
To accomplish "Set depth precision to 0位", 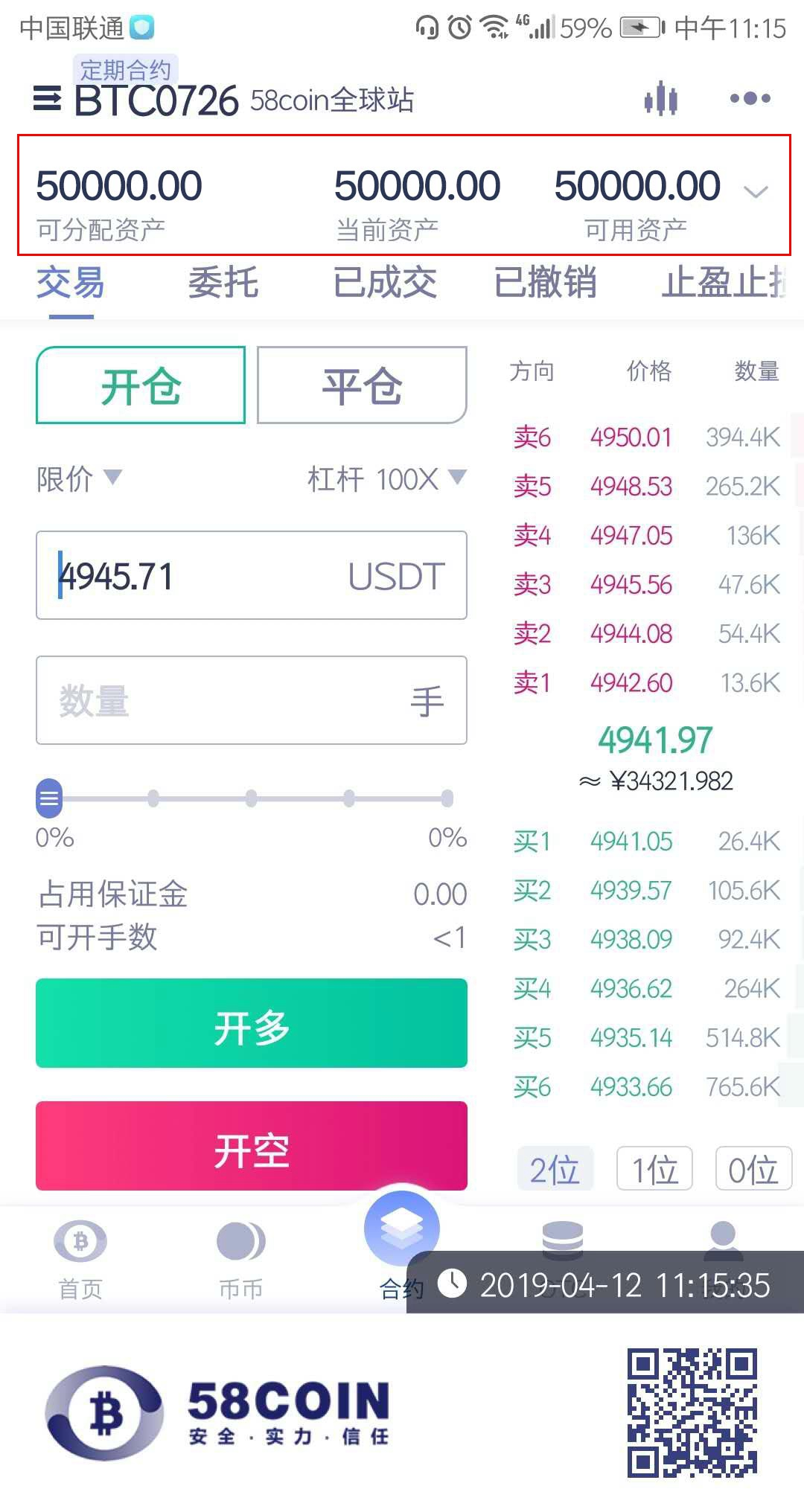I will coord(753,1169).
